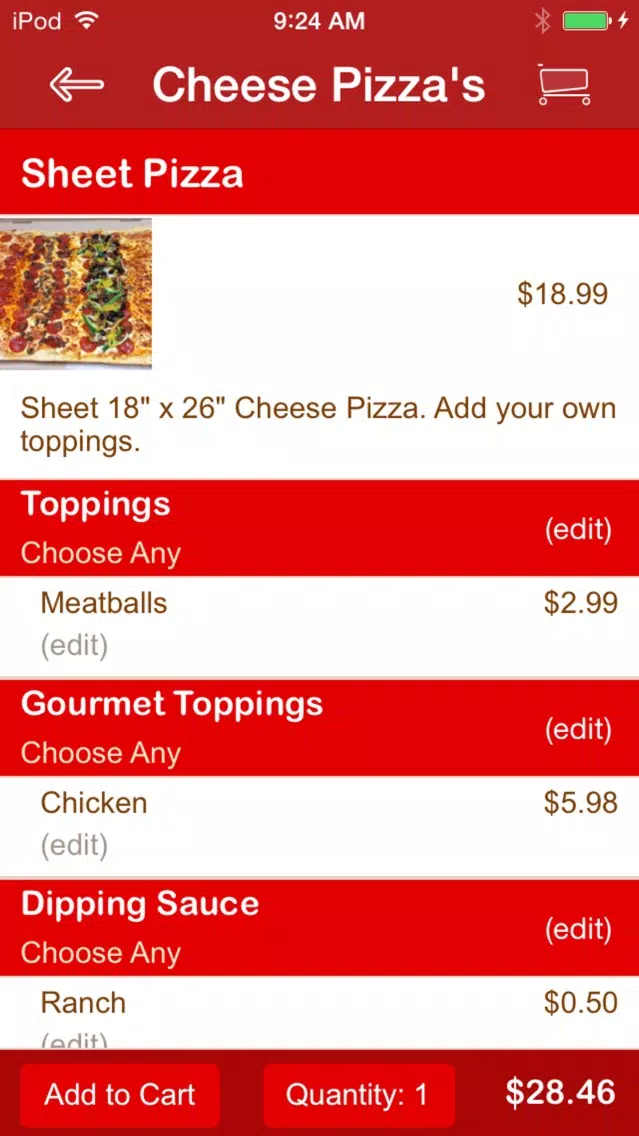
Task: Edit the Meatballs topping
Action: click(74, 646)
